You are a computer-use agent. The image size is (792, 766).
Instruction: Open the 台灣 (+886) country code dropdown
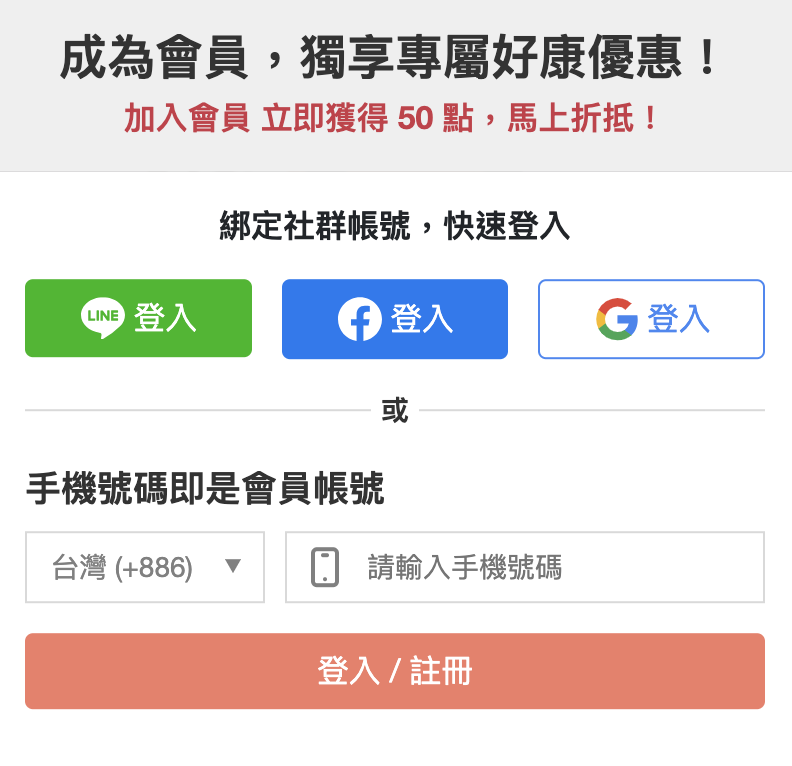click(145, 567)
